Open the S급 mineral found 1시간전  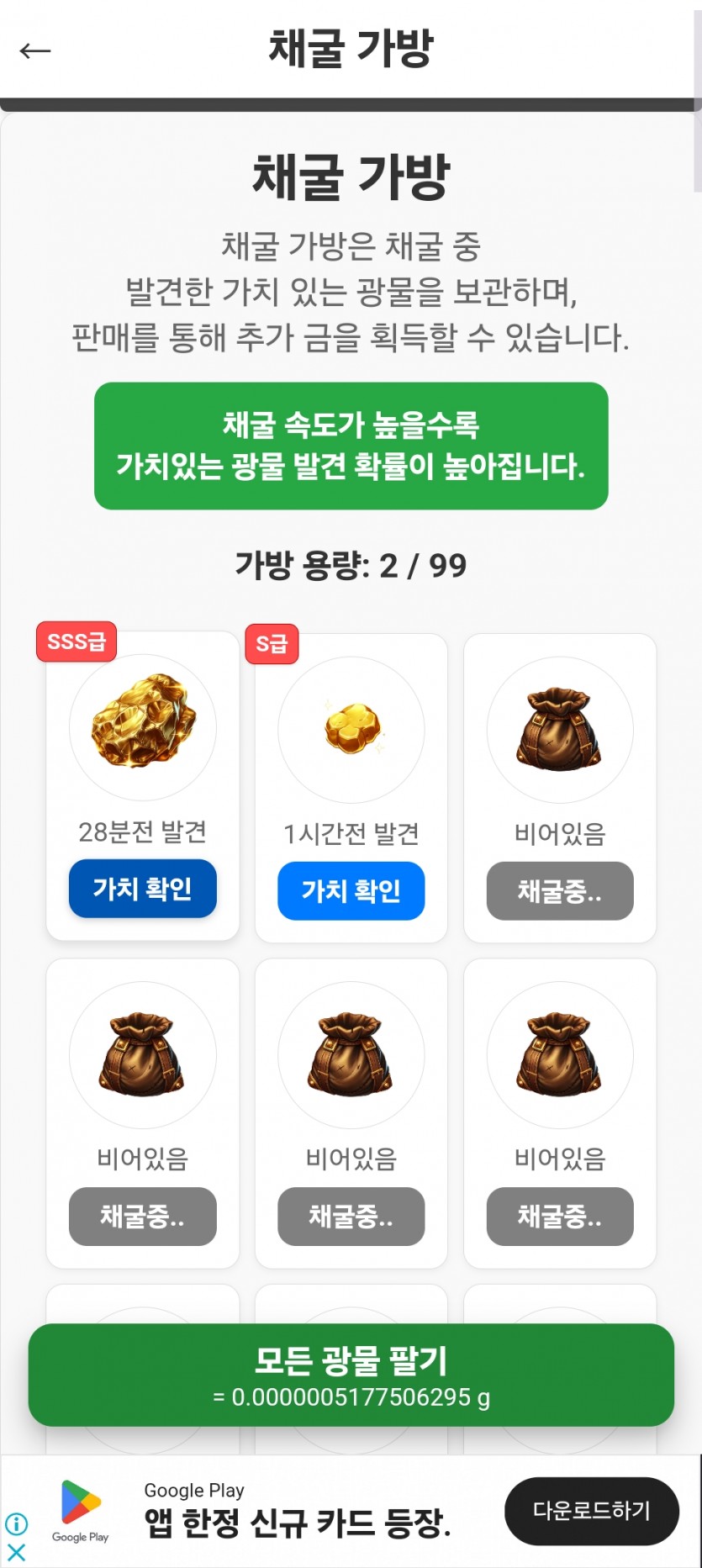click(x=351, y=788)
